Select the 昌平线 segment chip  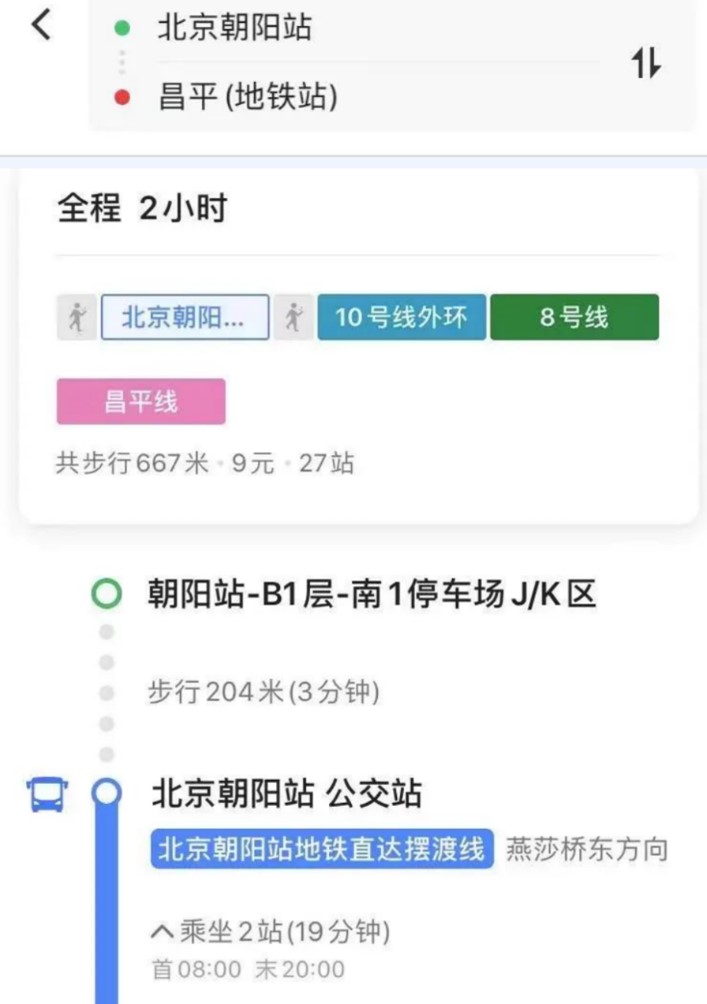[141, 402]
